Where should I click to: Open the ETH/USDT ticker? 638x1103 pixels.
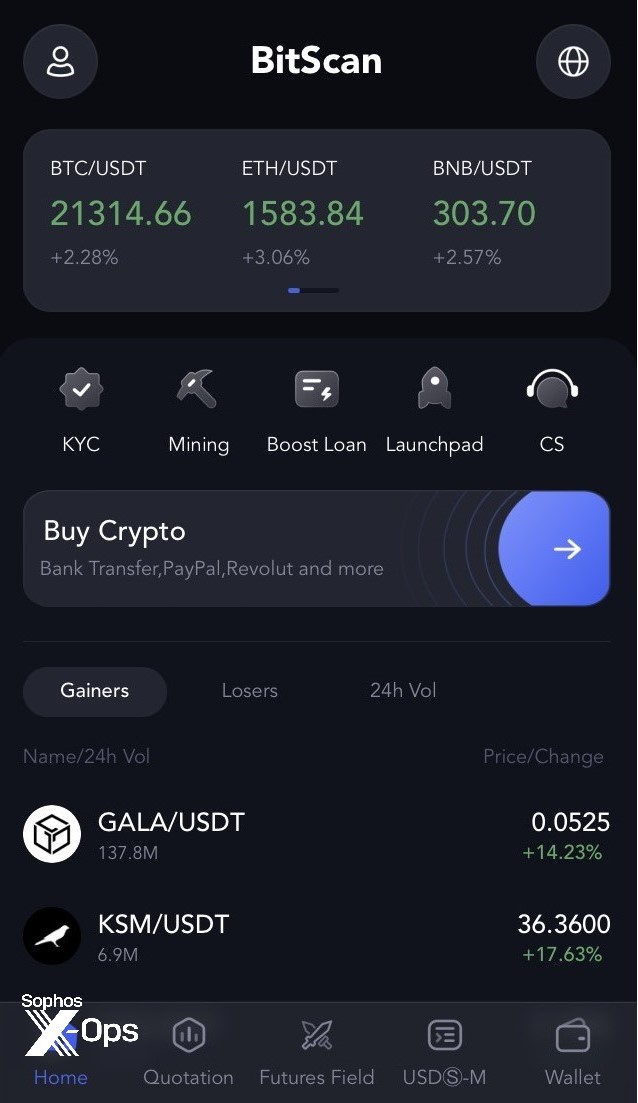pyautogui.click(x=303, y=213)
